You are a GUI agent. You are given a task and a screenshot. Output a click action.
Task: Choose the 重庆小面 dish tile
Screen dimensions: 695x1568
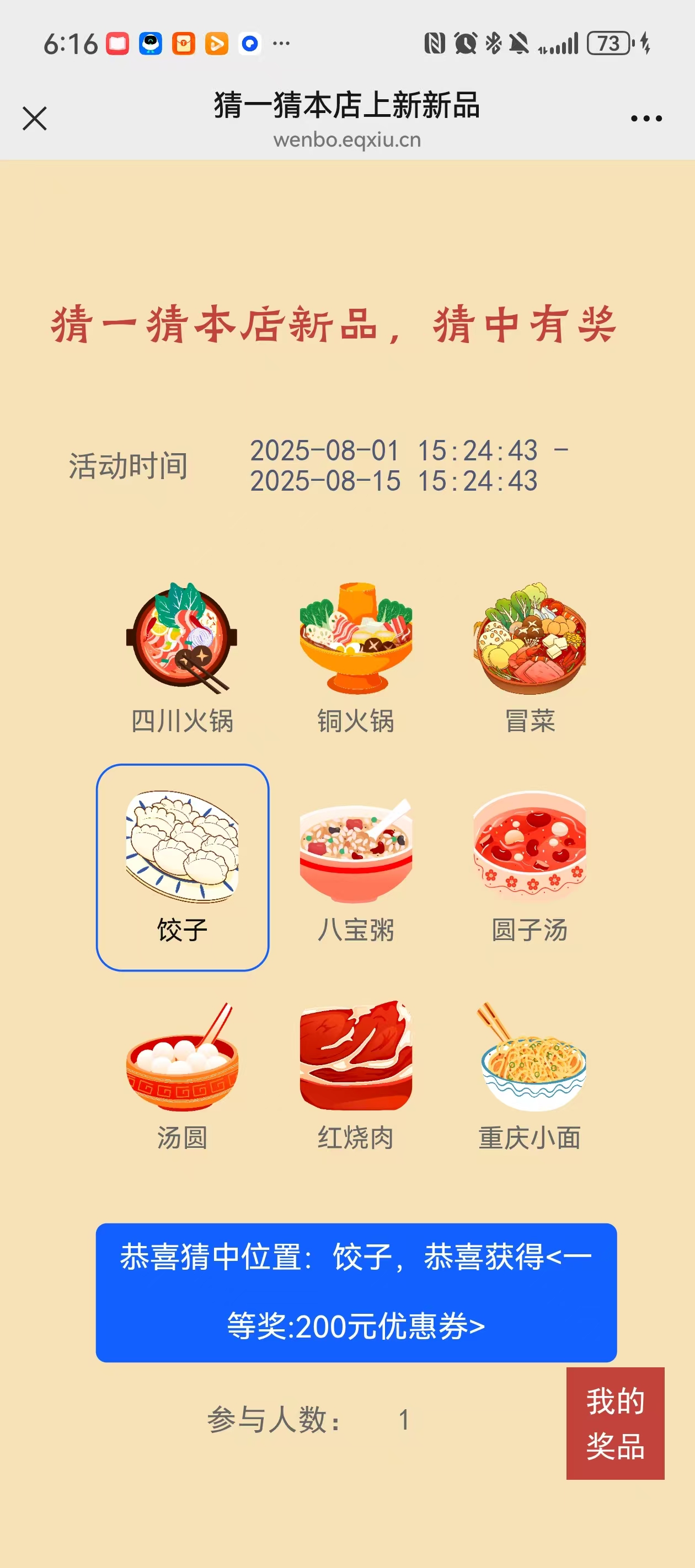[x=530, y=1075]
